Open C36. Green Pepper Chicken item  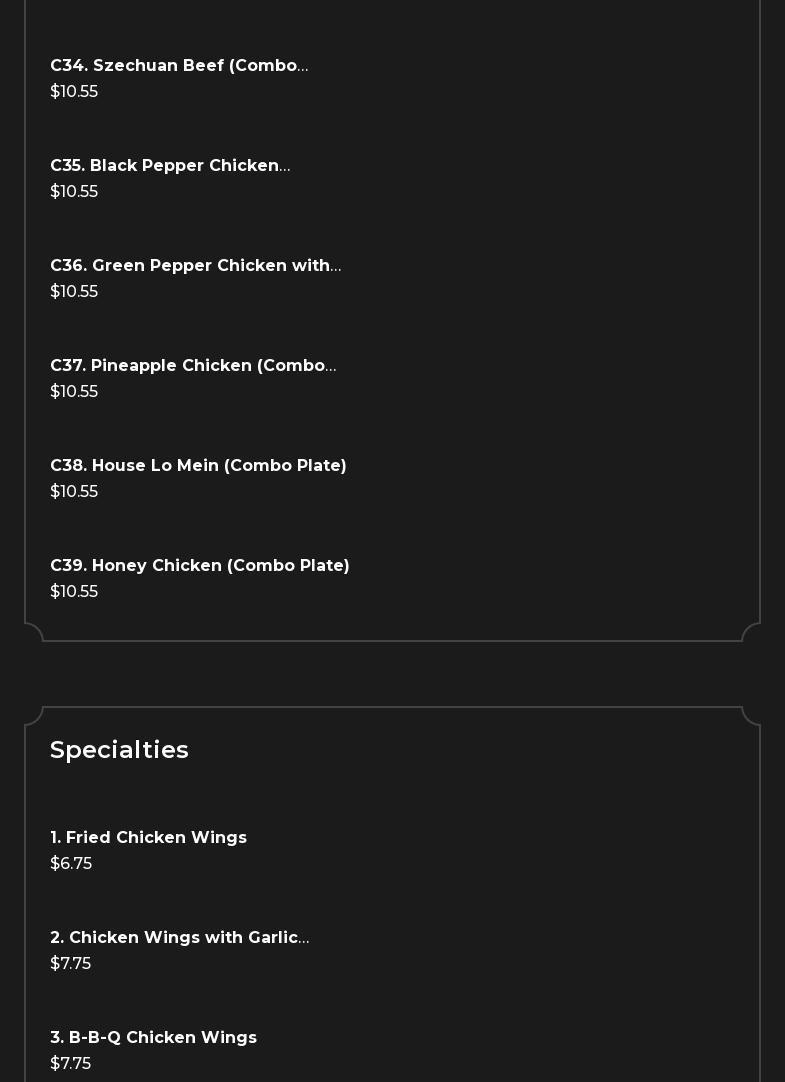[x=195, y=266]
